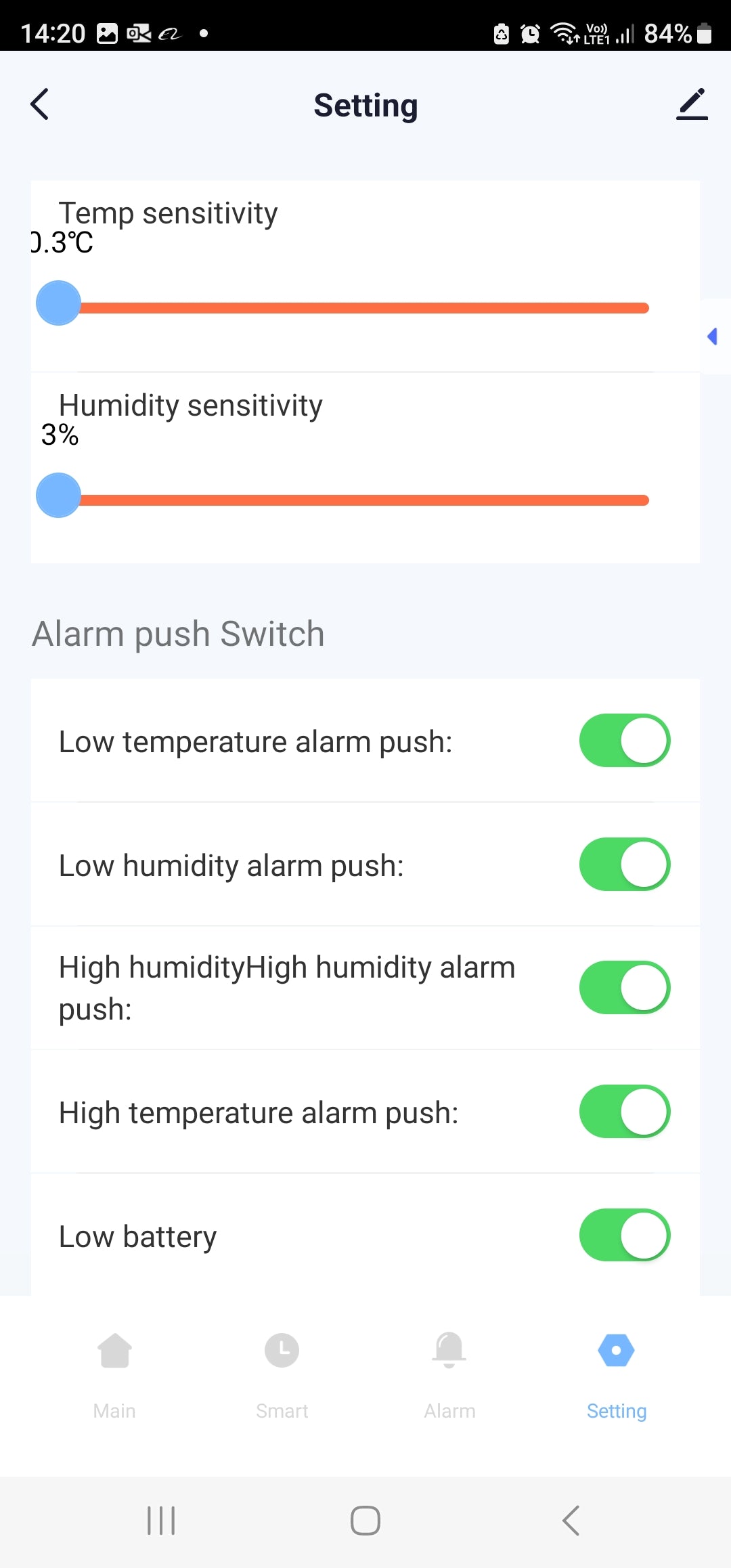Tap the system home button
Screen dimensions: 731x1568
click(x=365, y=1521)
